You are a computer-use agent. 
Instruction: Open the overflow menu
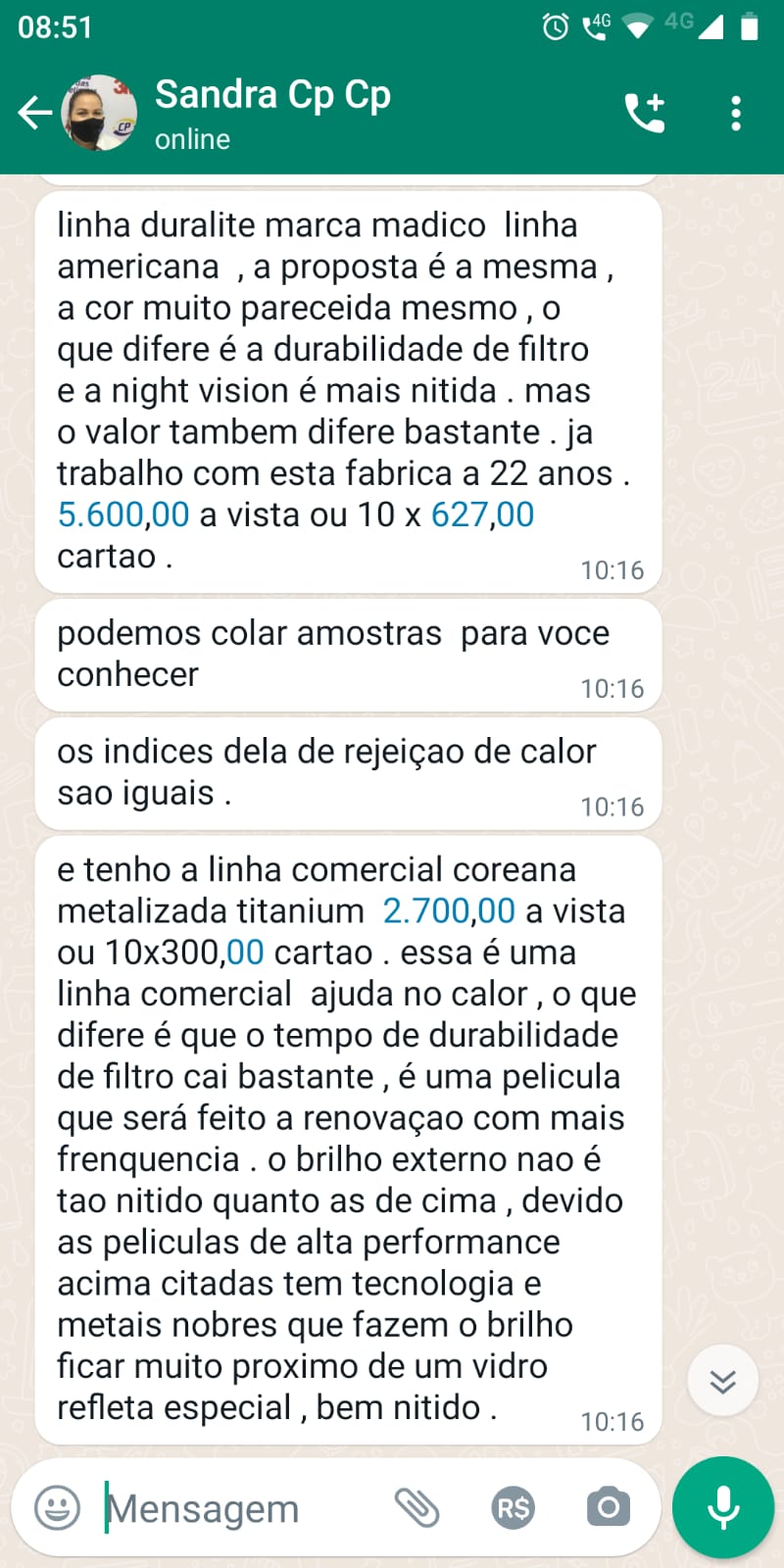point(736,113)
